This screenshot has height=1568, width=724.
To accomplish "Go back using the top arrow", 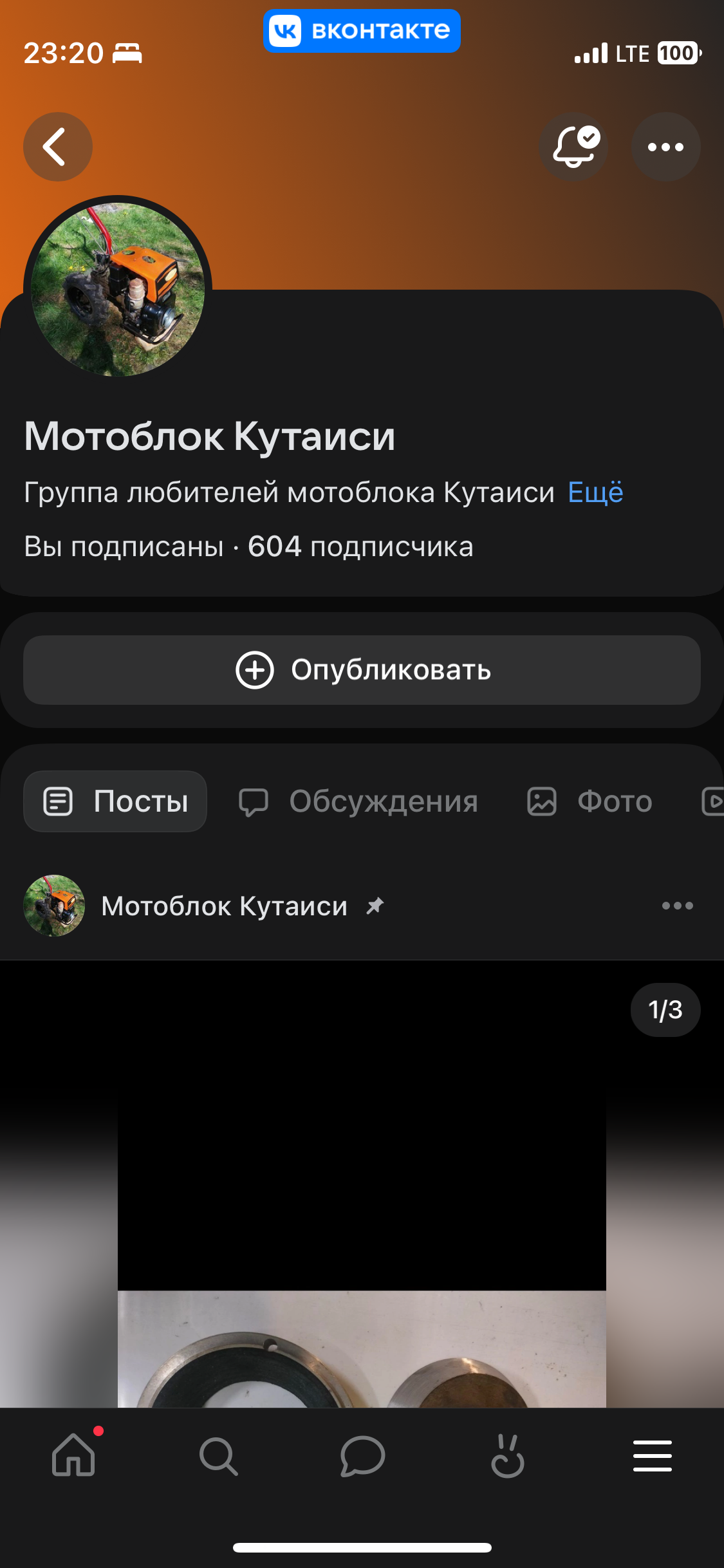I will [58, 147].
